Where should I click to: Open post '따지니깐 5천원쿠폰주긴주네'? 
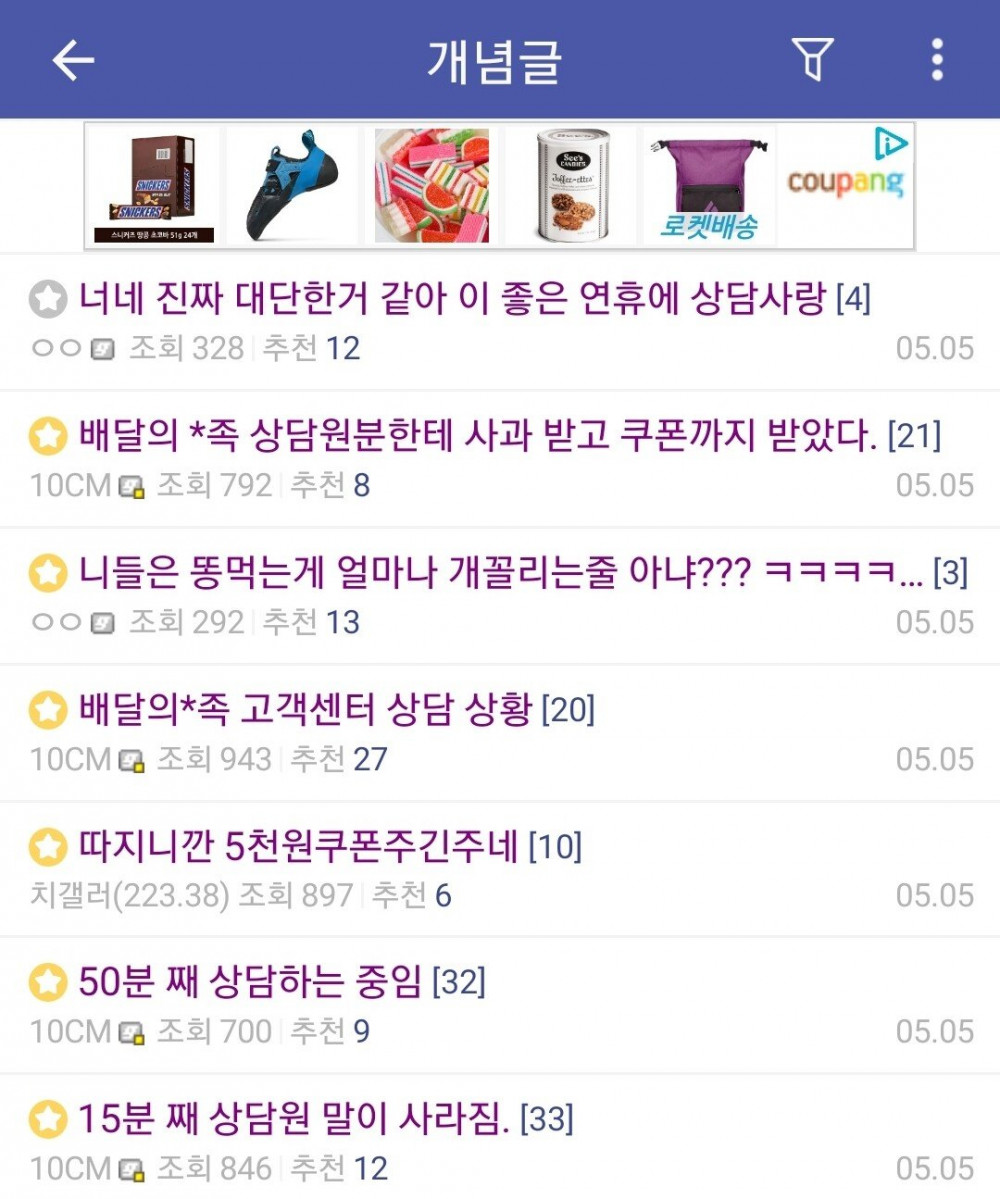pos(298,846)
